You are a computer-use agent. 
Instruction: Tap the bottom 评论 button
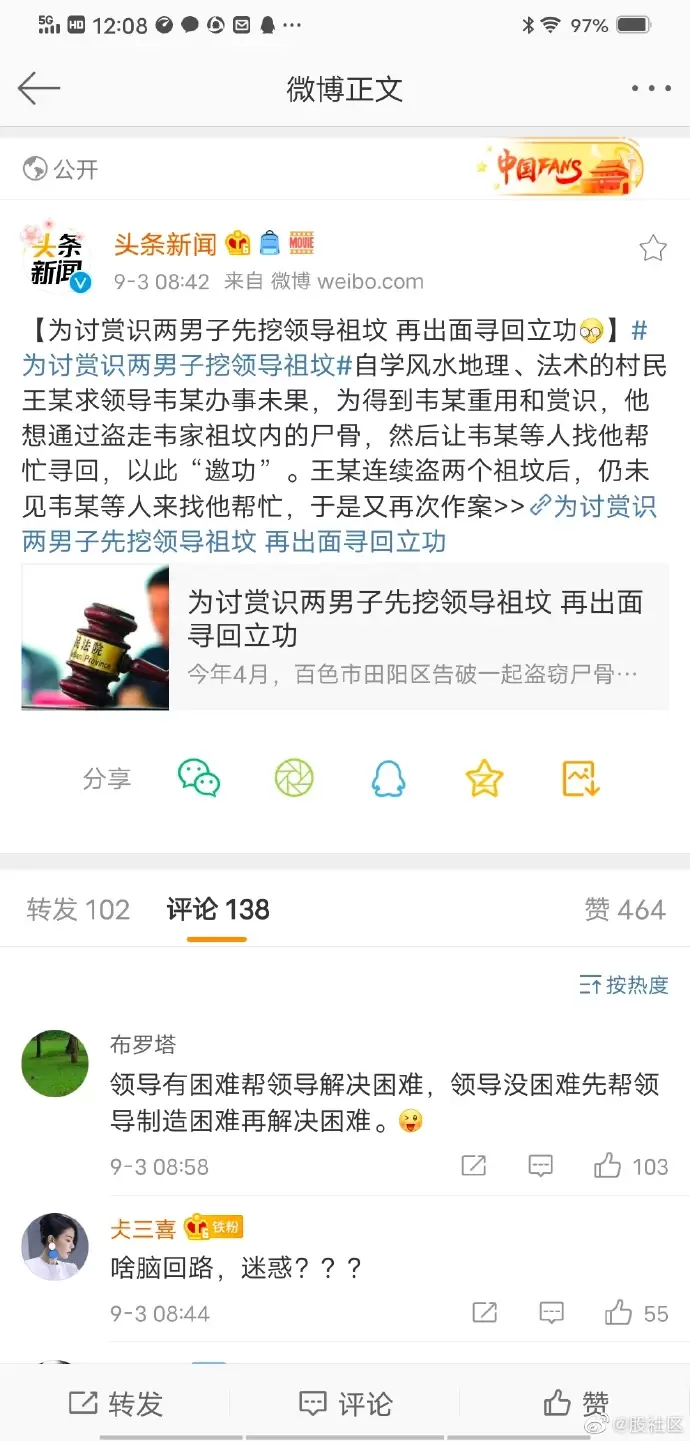point(345,1404)
